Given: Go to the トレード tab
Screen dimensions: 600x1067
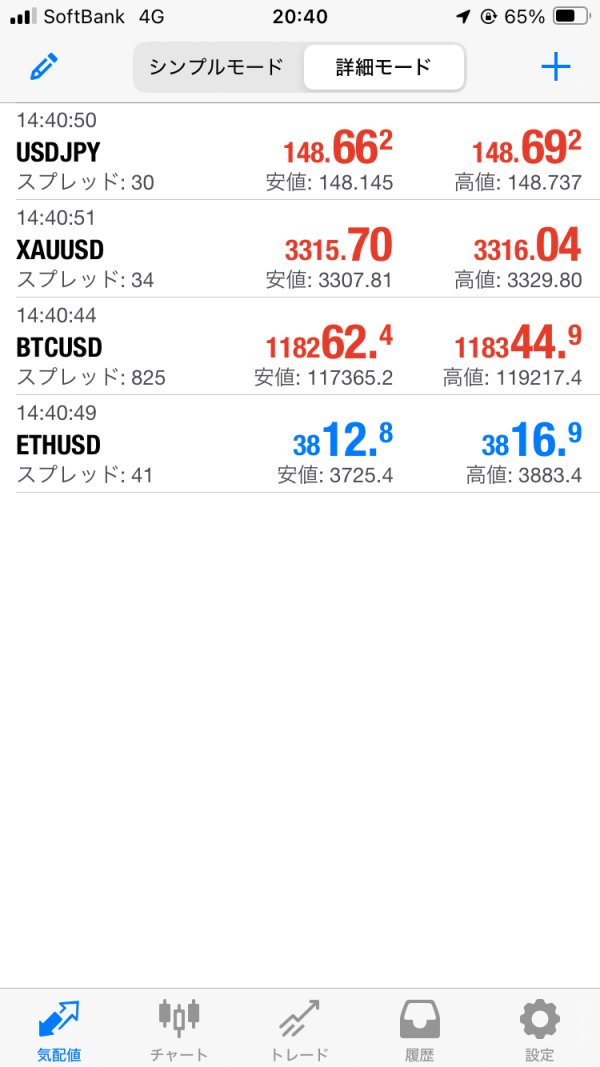Looking at the screenshot, I should click(299, 1030).
